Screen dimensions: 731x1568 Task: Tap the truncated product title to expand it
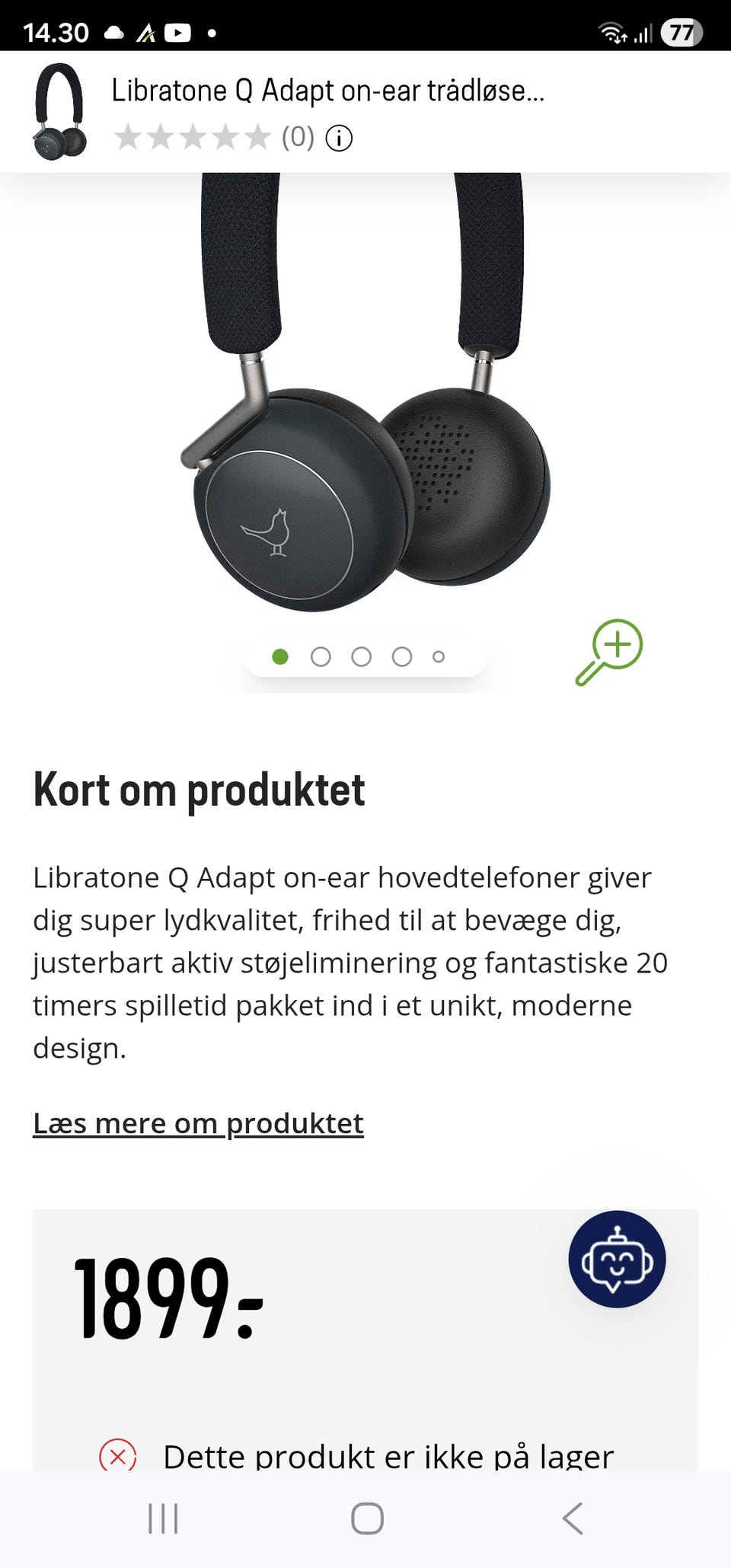click(327, 91)
